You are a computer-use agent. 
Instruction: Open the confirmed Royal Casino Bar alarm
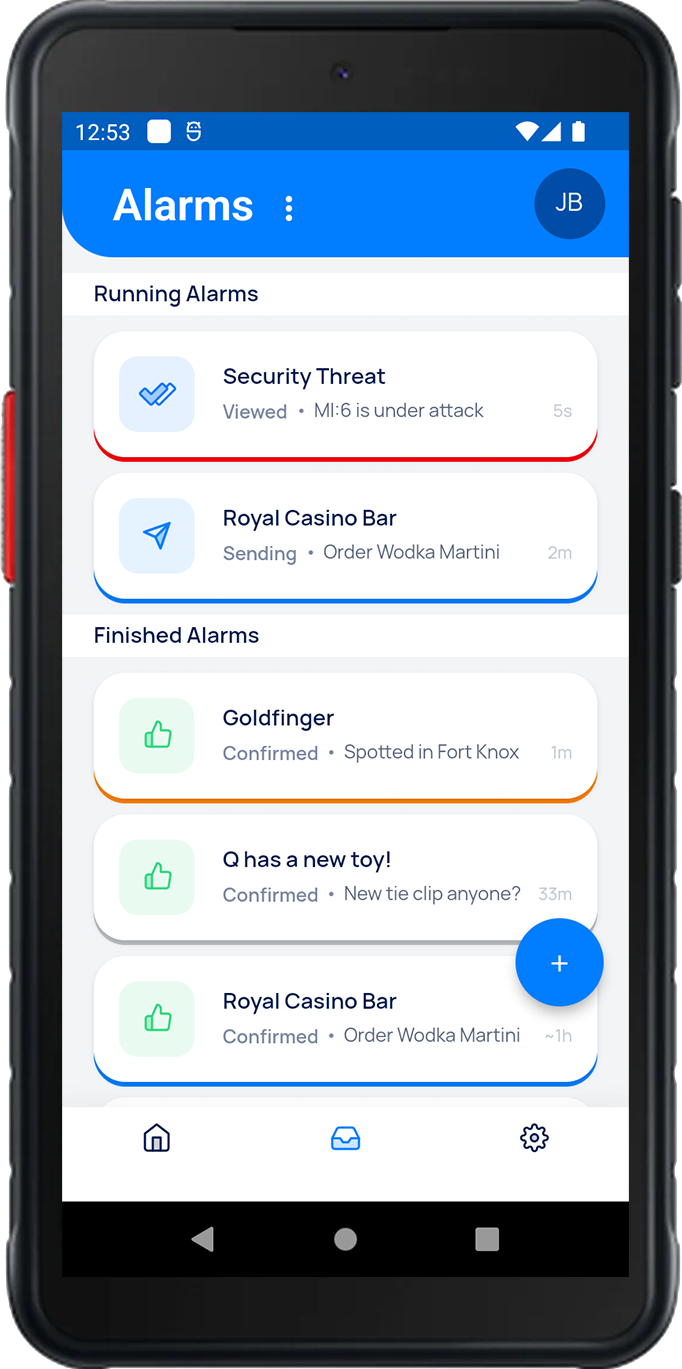[x=320, y=1020]
